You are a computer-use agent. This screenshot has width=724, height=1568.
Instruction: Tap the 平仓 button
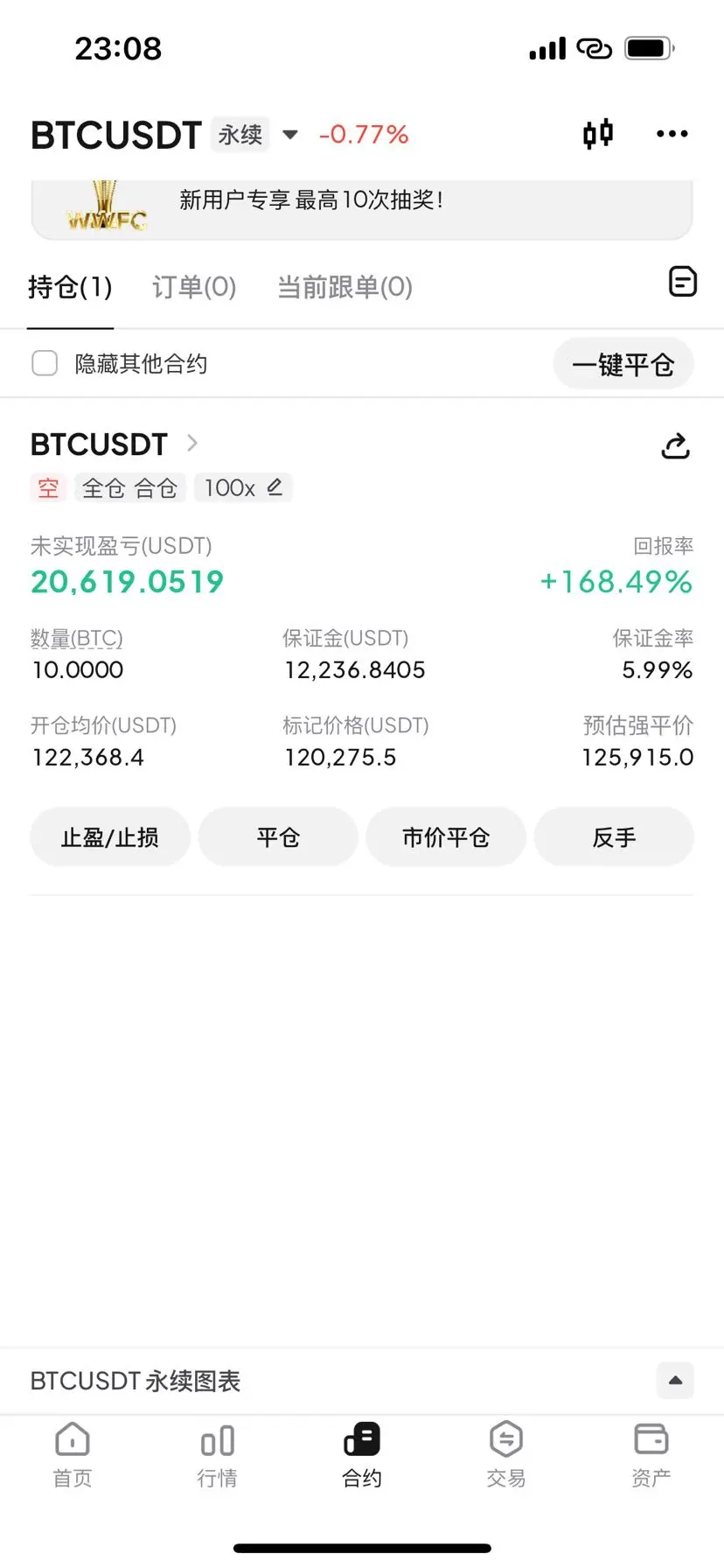click(x=278, y=837)
